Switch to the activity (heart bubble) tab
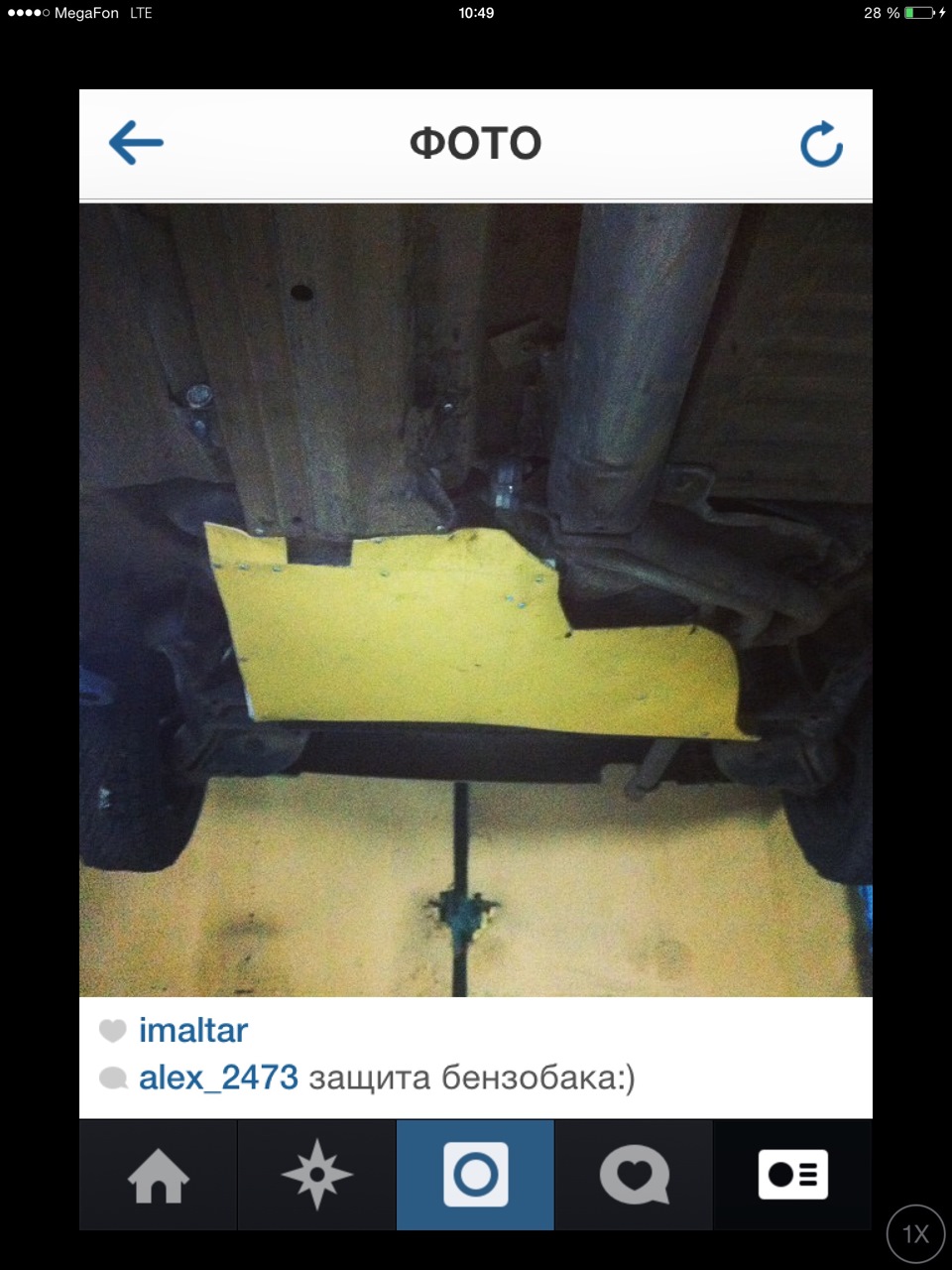The width and height of the screenshot is (952, 1270). click(635, 1176)
